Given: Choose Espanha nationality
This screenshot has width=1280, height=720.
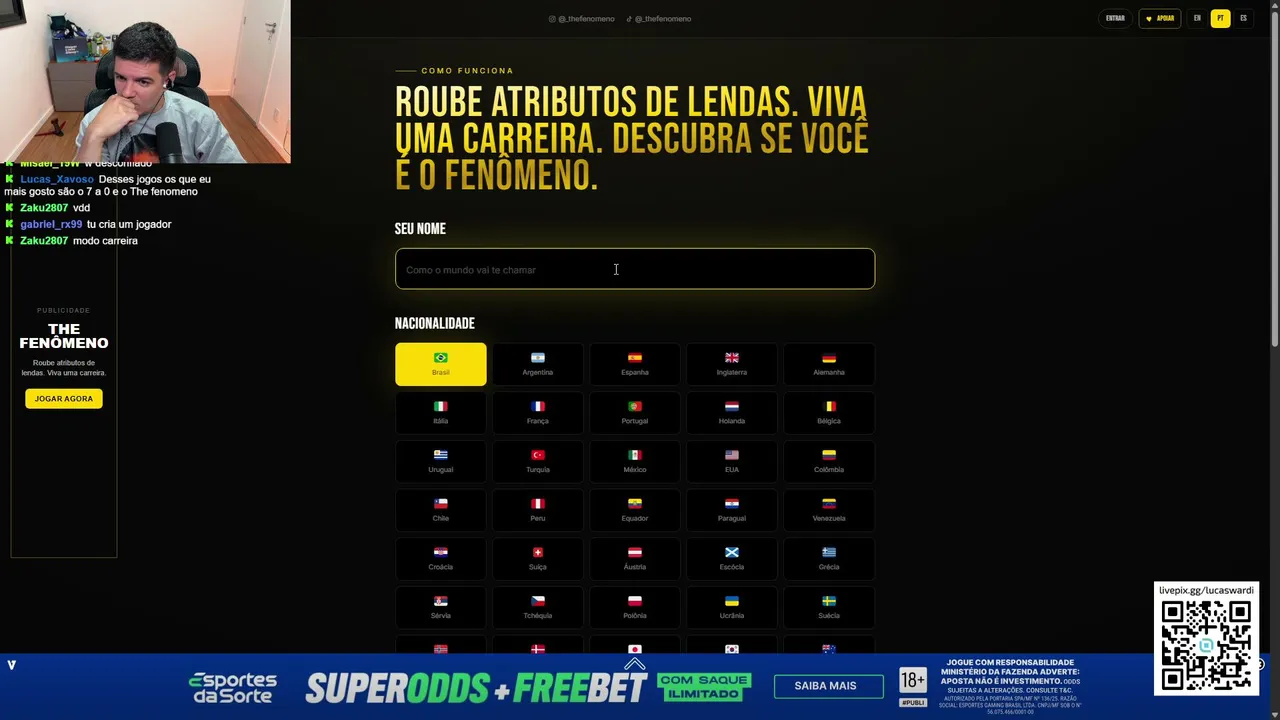Looking at the screenshot, I should coord(634,364).
